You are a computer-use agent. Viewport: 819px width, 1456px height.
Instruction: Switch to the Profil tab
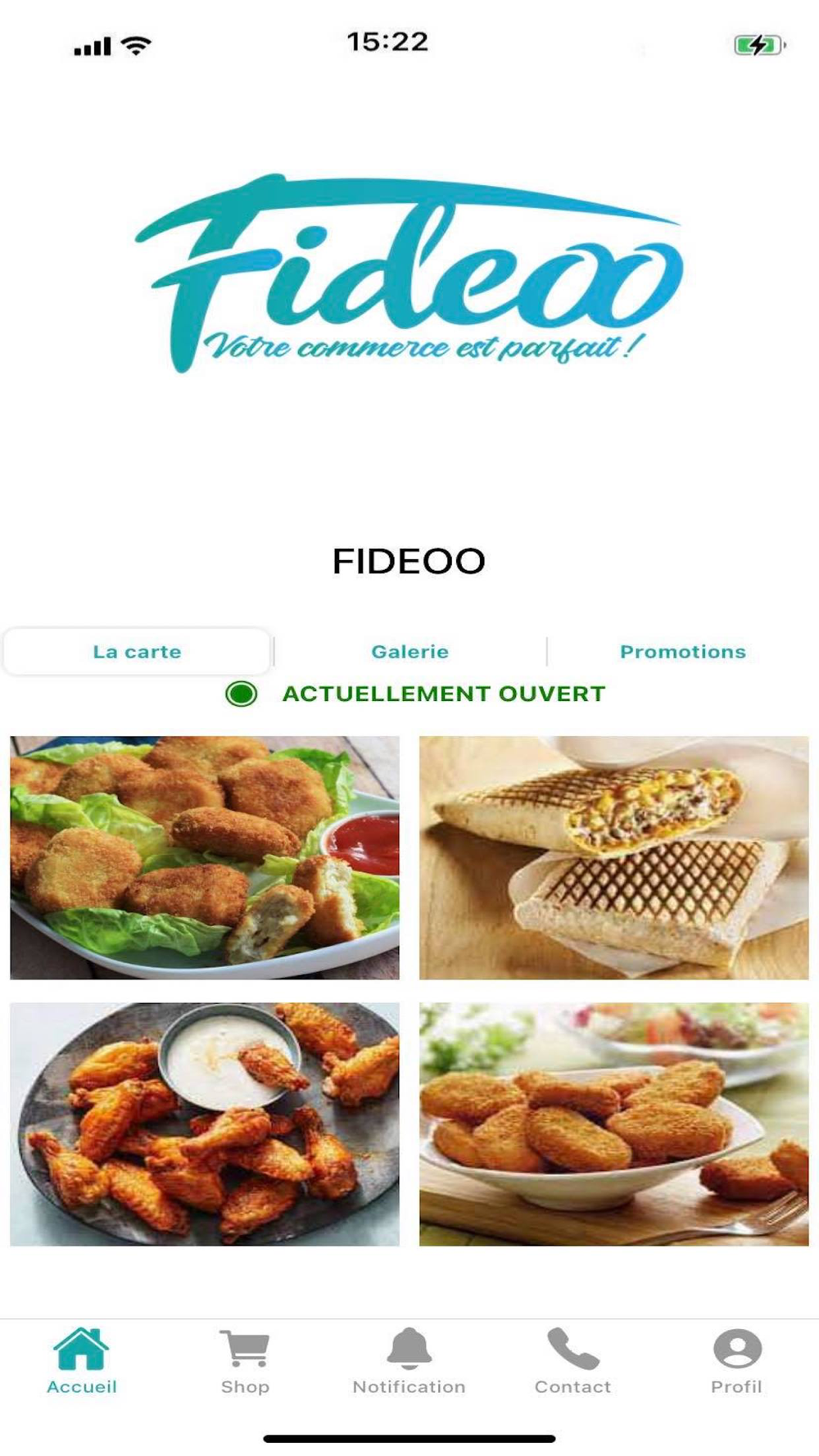736,1362
